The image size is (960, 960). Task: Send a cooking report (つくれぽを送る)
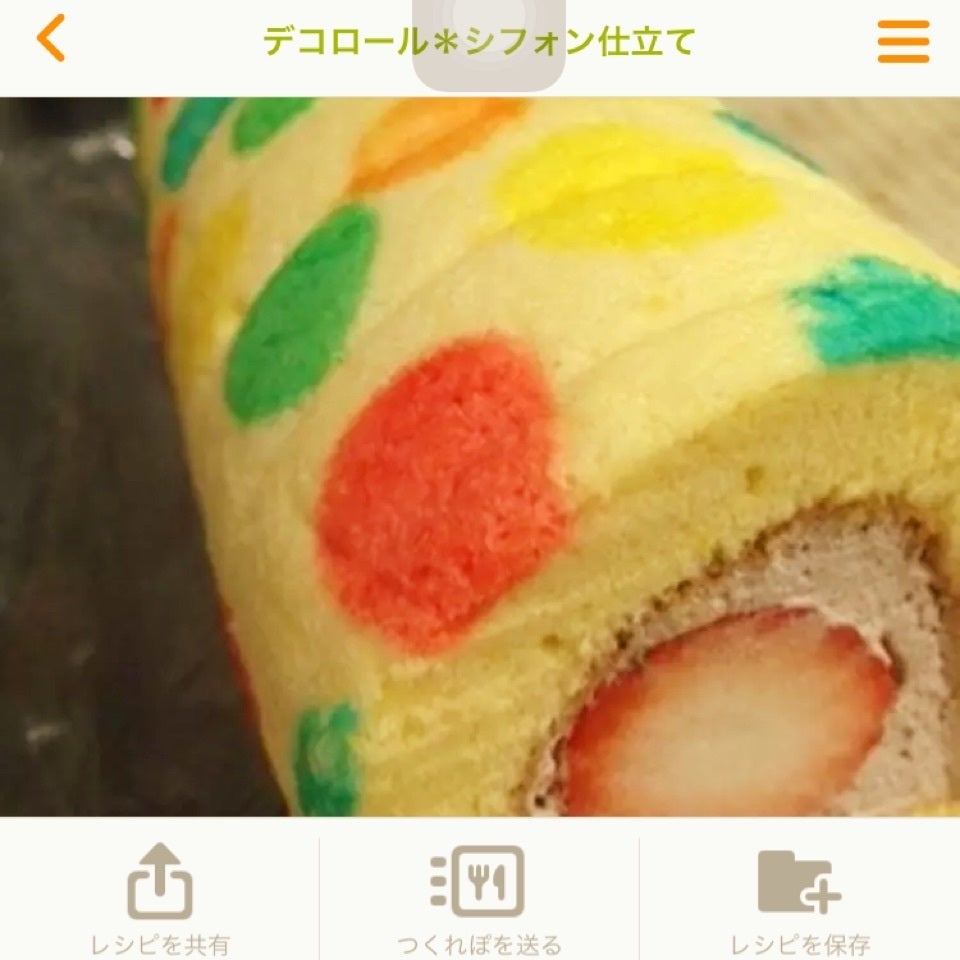pos(479,895)
